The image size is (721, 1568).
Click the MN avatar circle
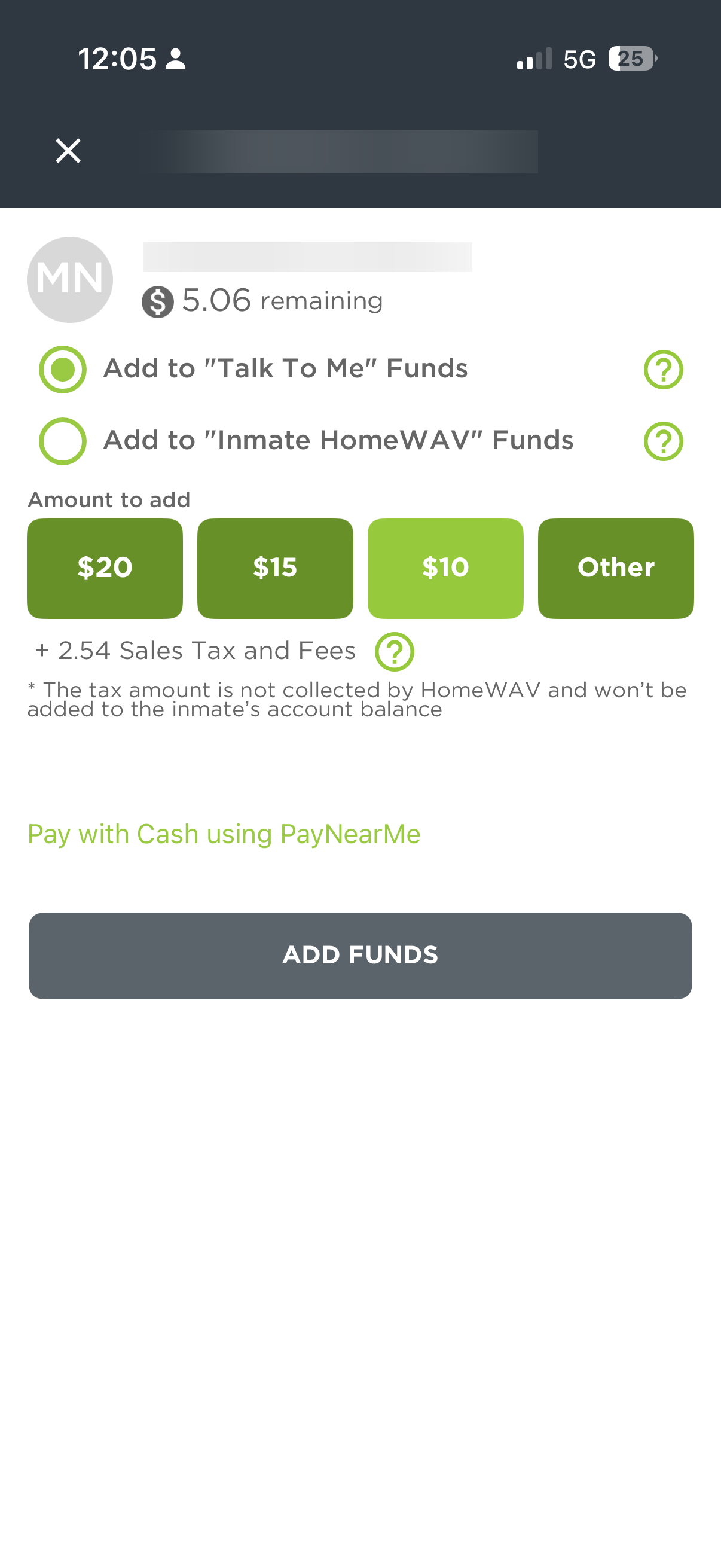pos(69,279)
